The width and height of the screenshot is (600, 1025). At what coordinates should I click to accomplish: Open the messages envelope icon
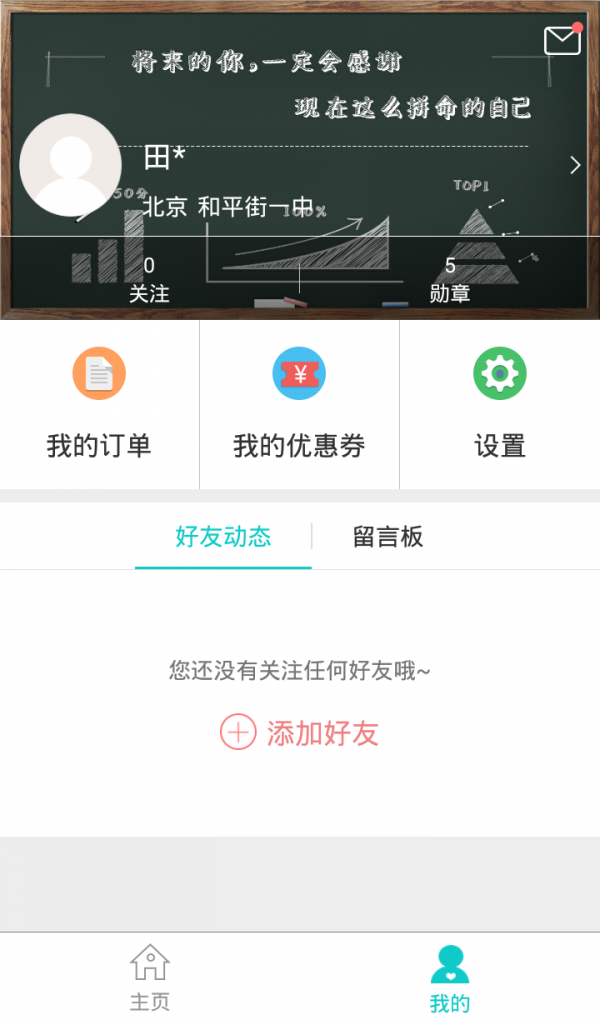pos(562,40)
